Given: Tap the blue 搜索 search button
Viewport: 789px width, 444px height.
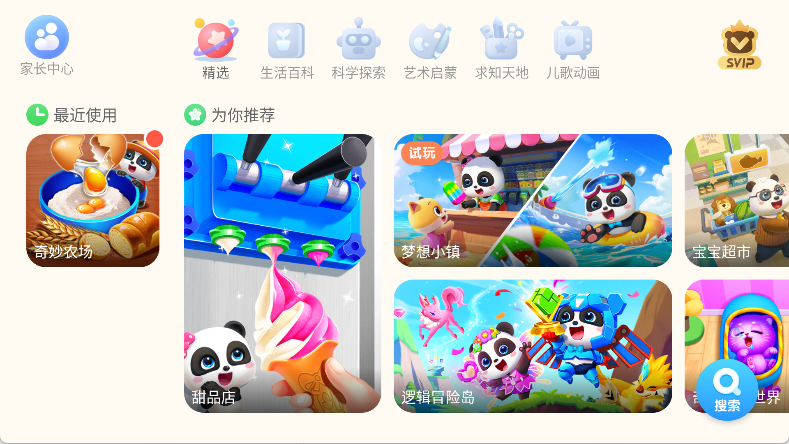Looking at the screenshot, I should click(x=727, y=390).
